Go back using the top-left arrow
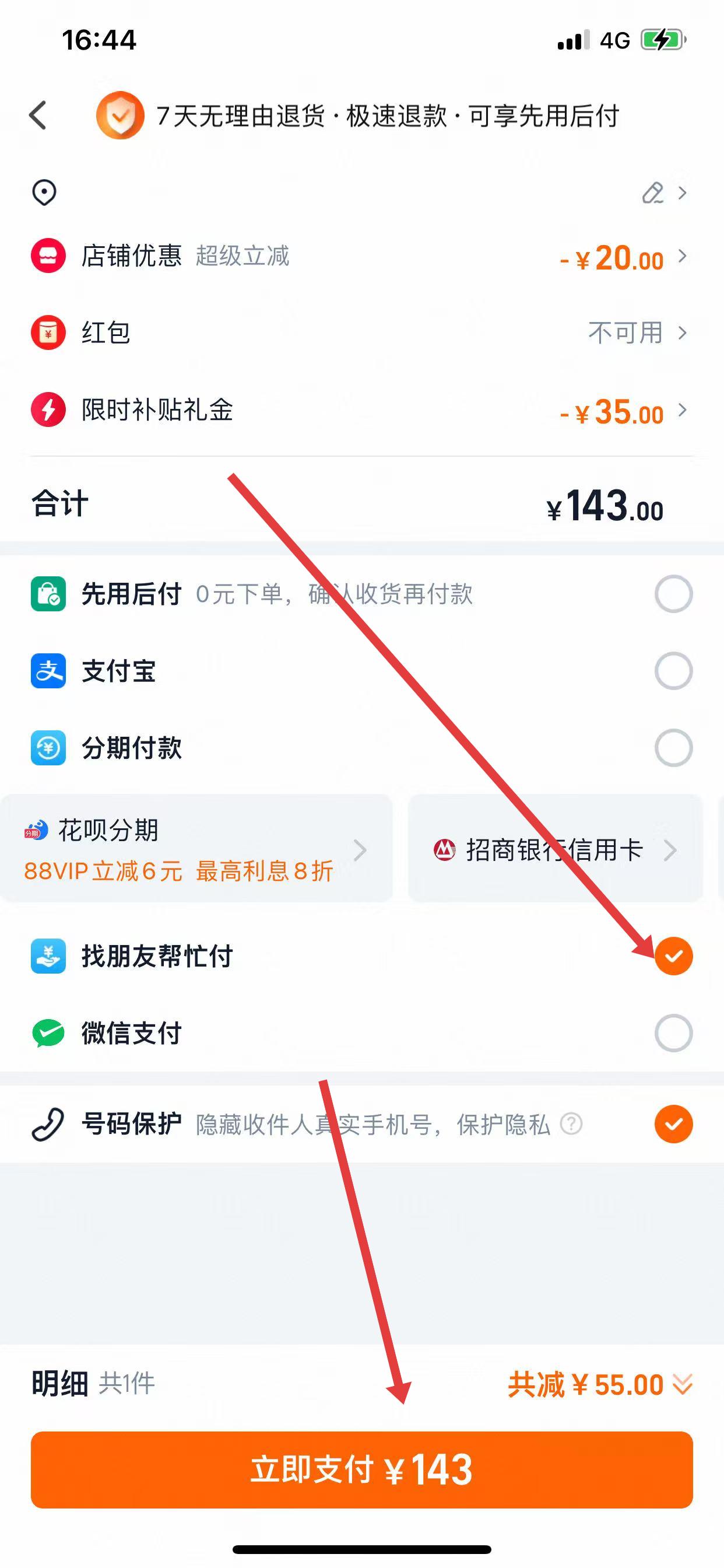The width and height of the screenshot is (724, 1568). (38, 115)
